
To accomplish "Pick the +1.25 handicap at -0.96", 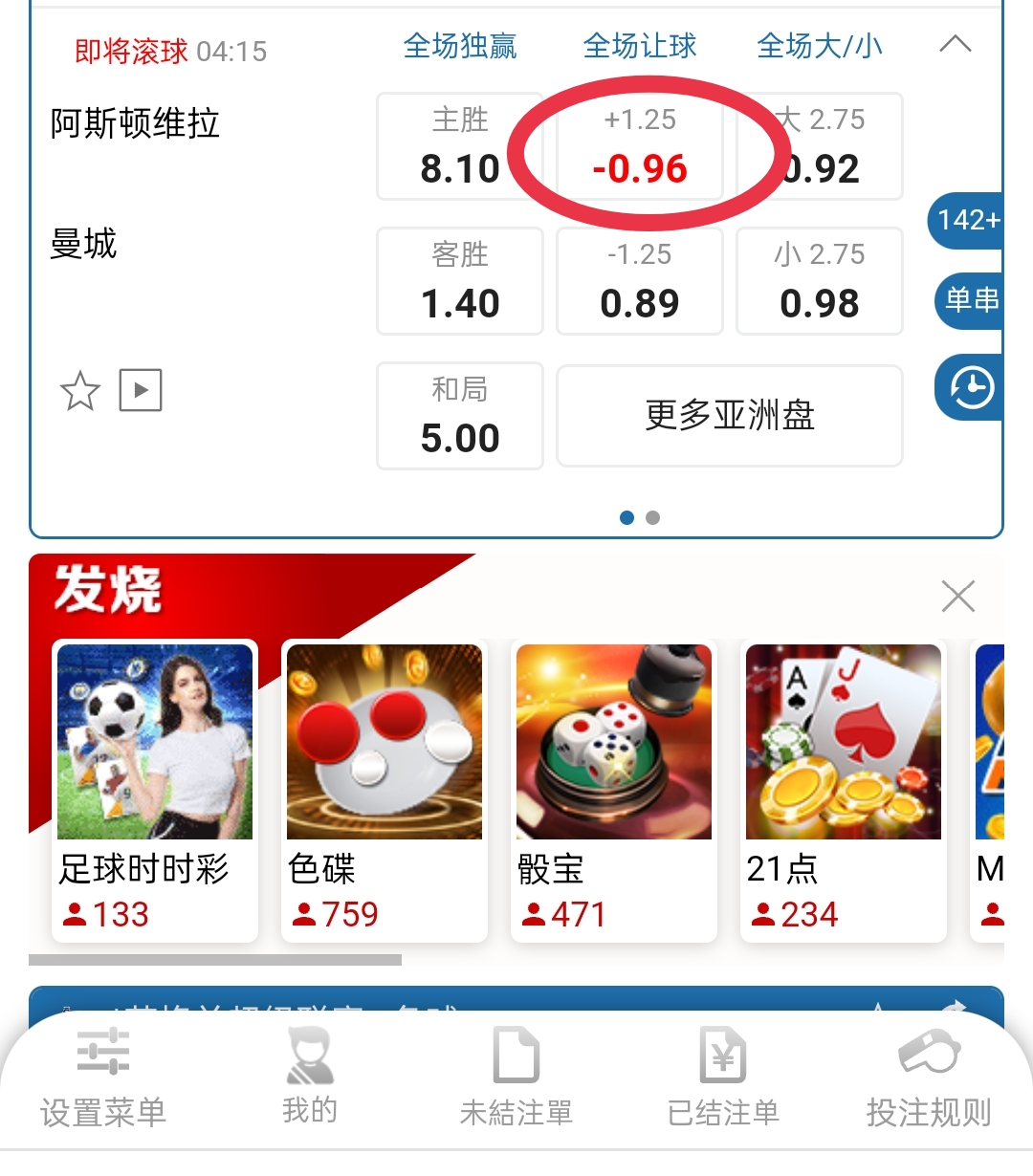I will (640, 146).
